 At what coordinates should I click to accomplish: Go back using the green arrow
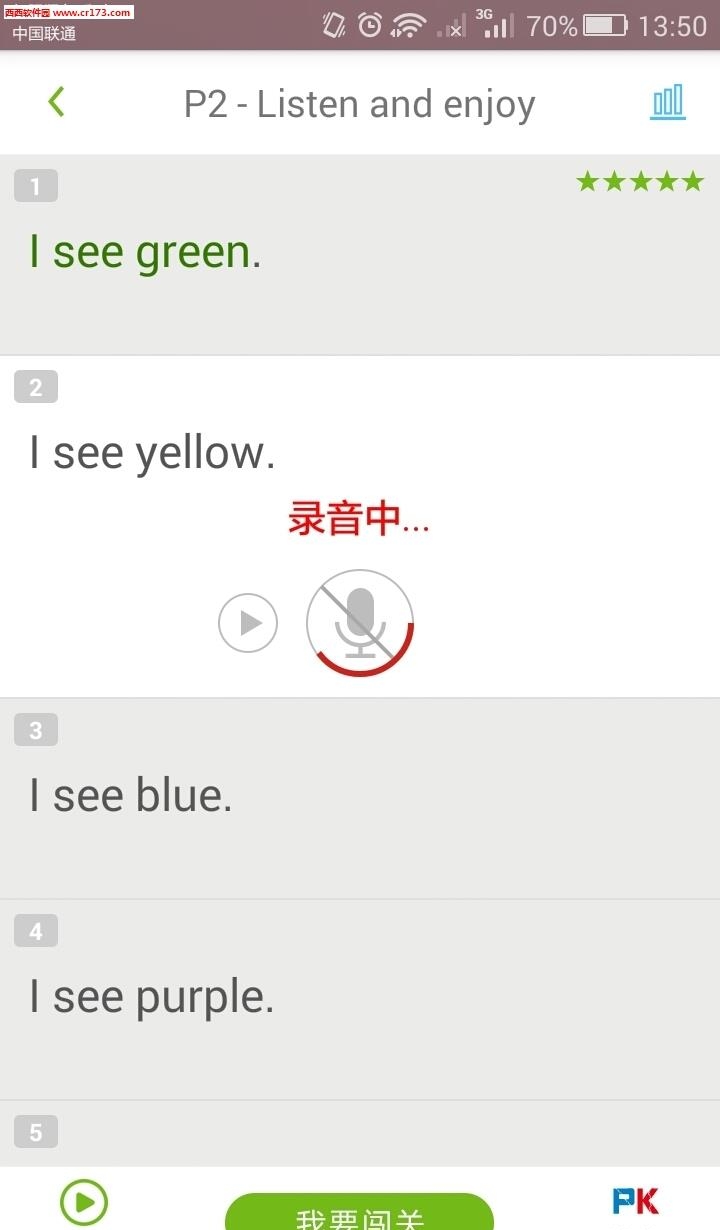[x=57, y=102]
